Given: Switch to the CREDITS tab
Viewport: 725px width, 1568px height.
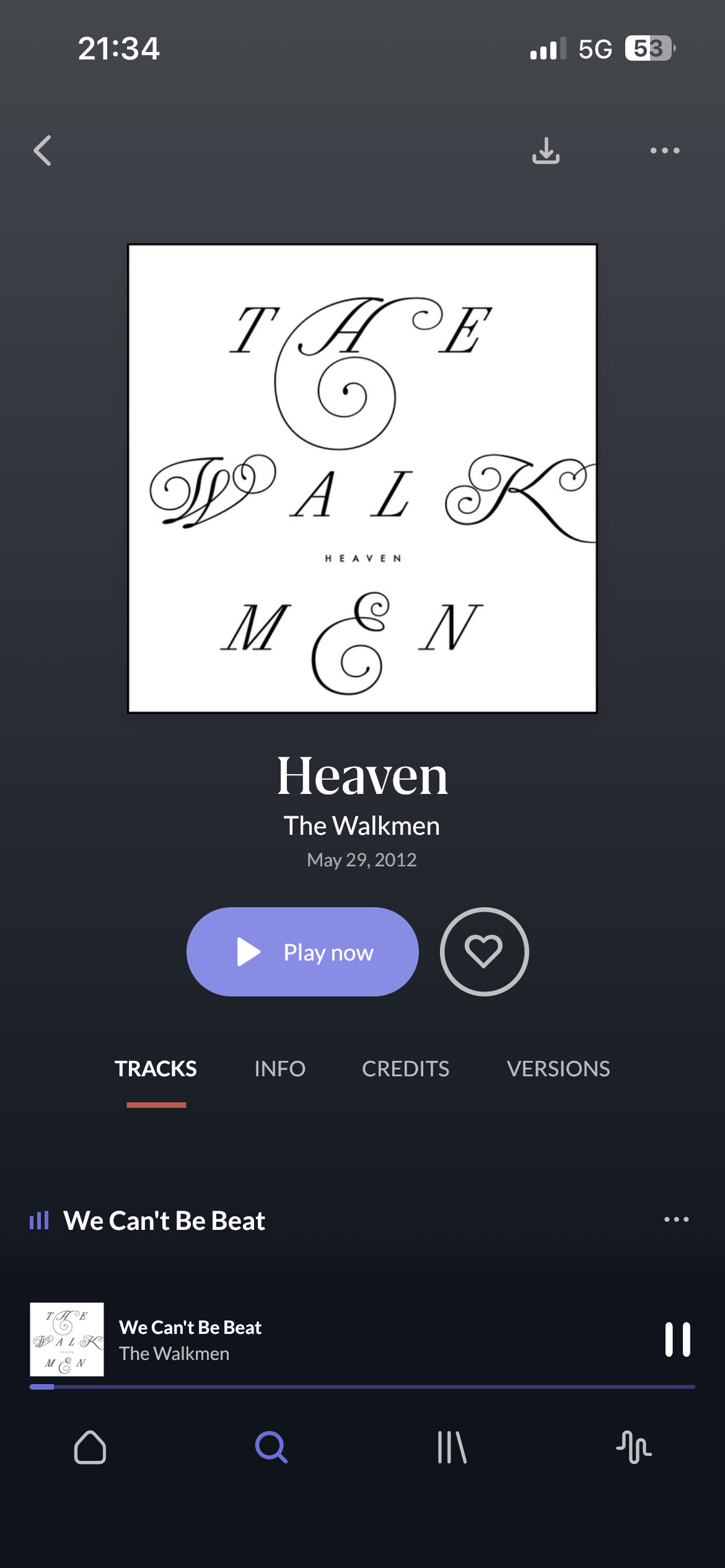Looking at the screenshot, I should pyautogui.click(x=405, y=1069).
